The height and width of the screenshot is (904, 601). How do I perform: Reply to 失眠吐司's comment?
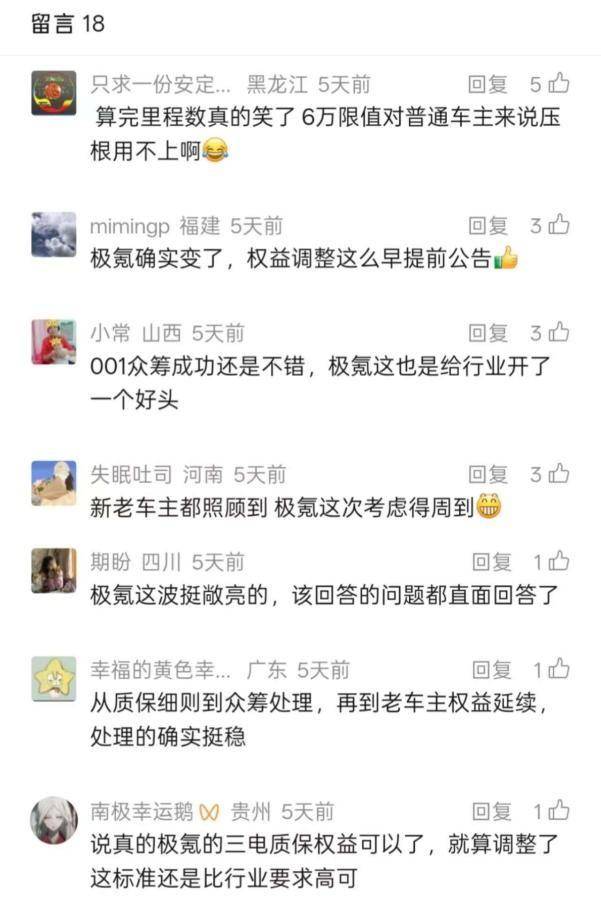pyautogui.click(x=489, y=474)
